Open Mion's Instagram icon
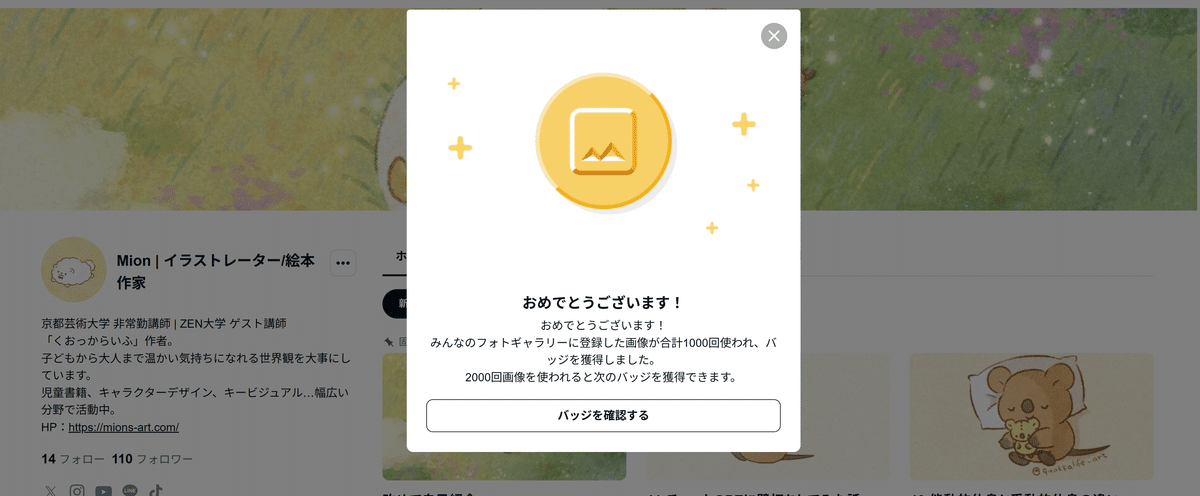 click(77, 490)
